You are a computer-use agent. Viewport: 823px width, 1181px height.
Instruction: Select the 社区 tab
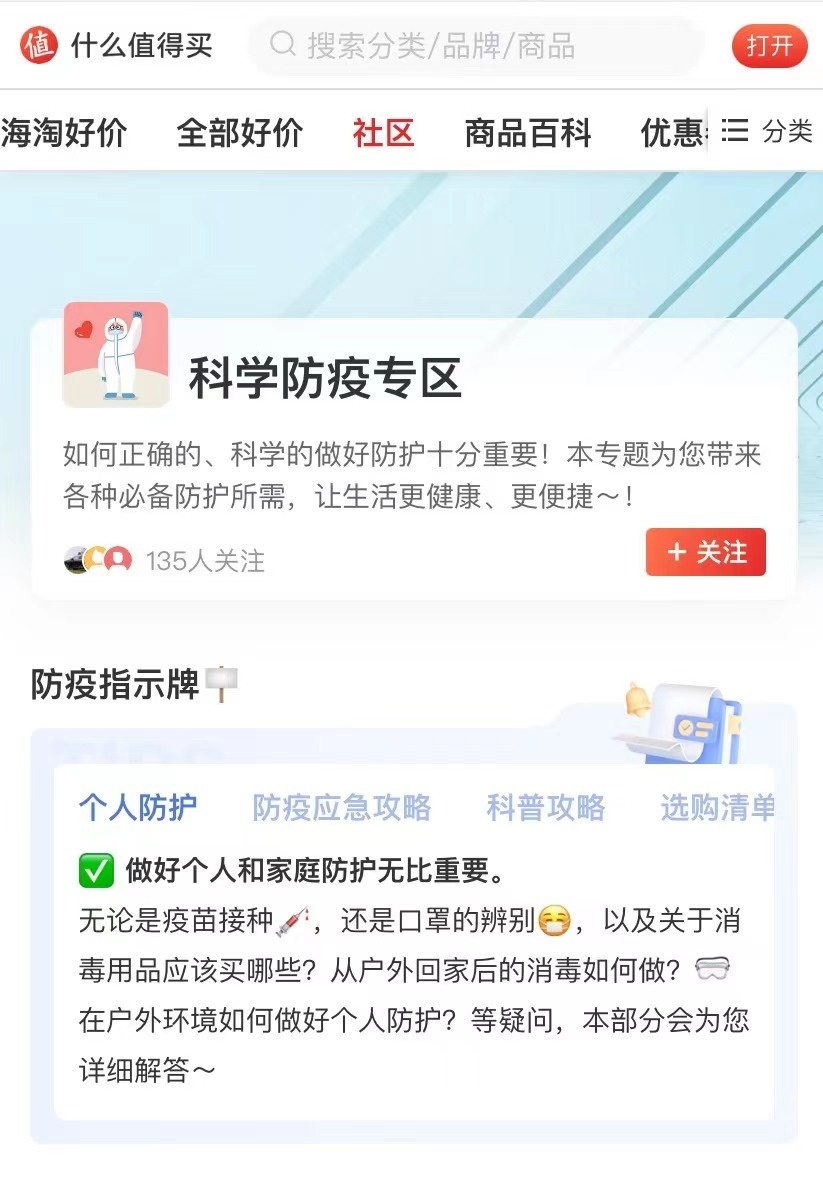click(383, 133)
